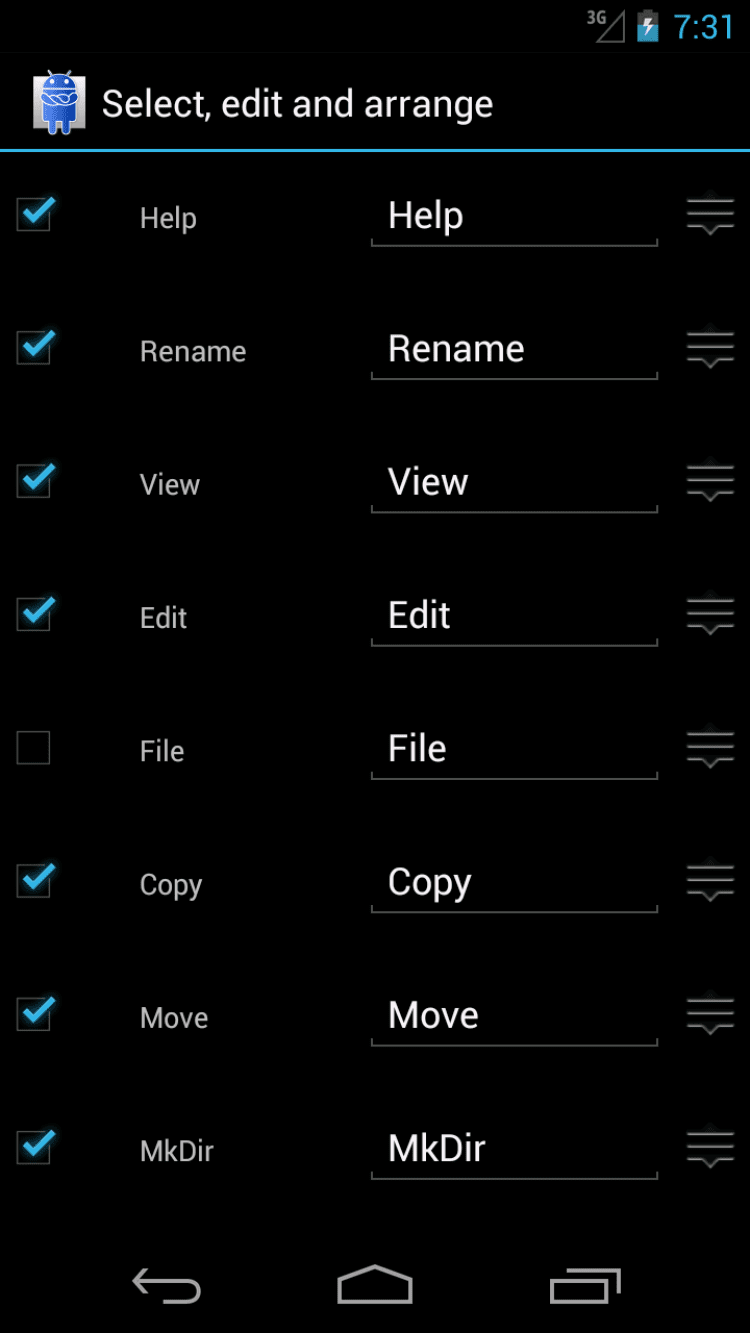Enable the File checkbox
The image size is (750, 1333).
(34, 748)
